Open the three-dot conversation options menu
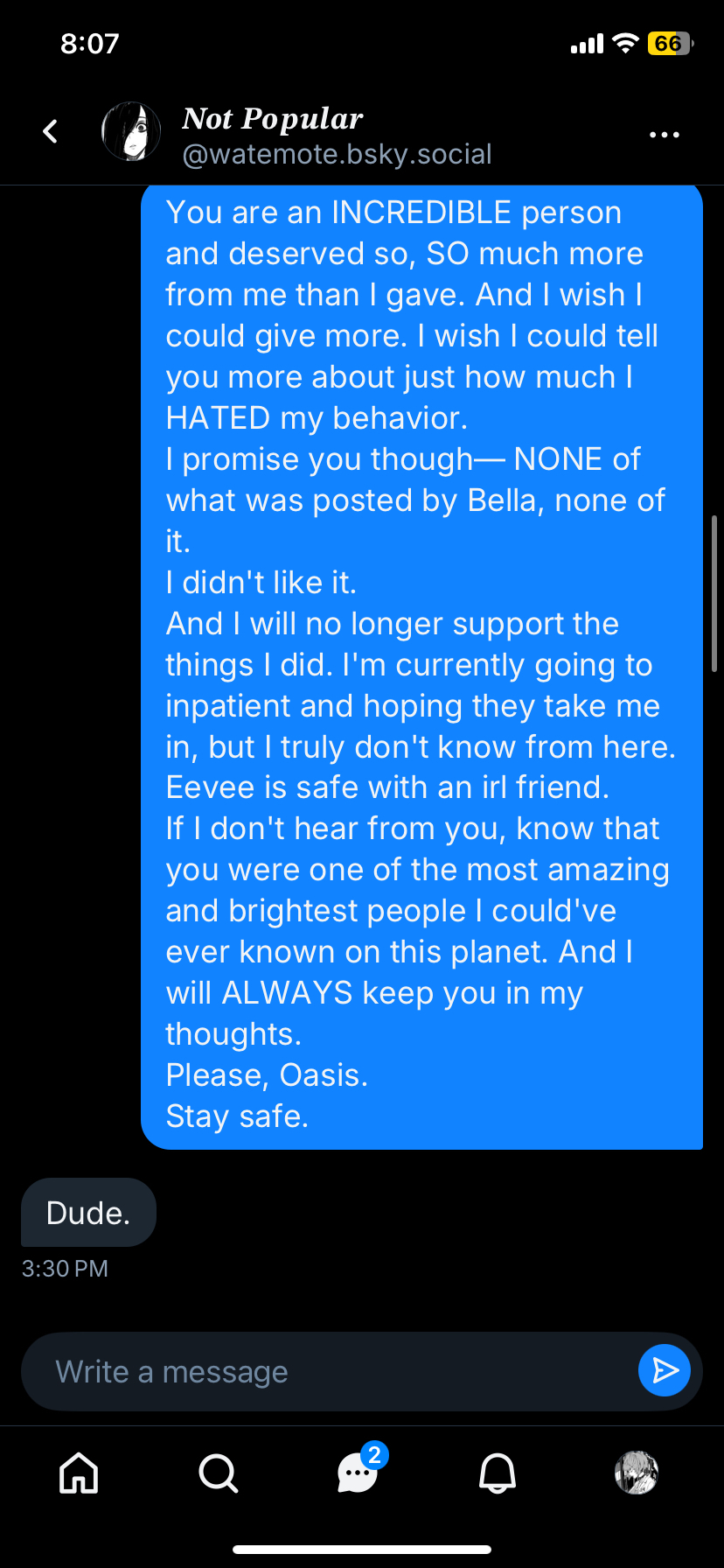 tap(664, 135)
